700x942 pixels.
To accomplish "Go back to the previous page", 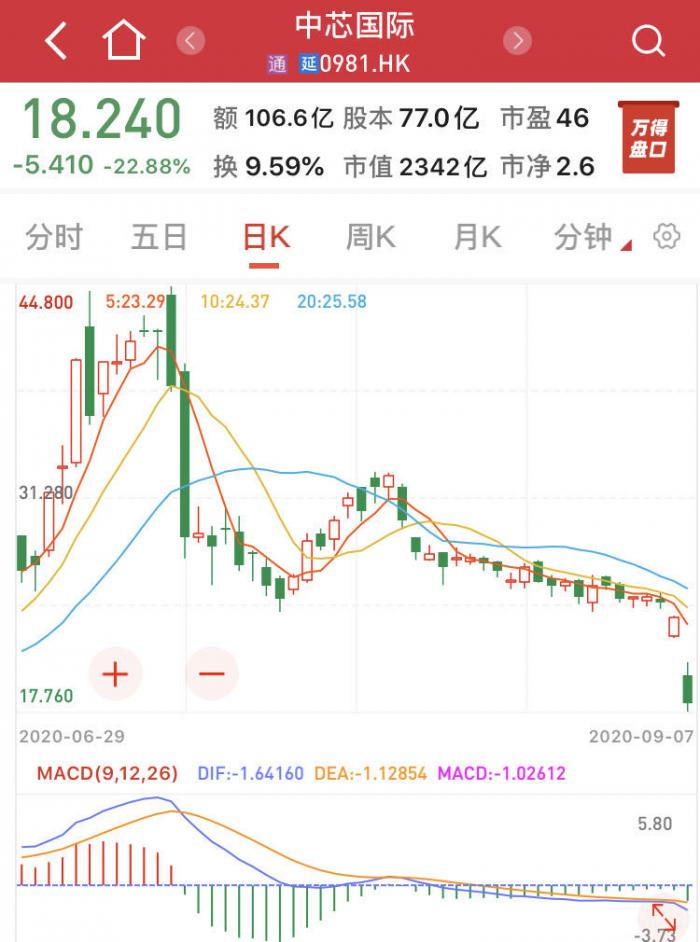I will pos(56,41).
